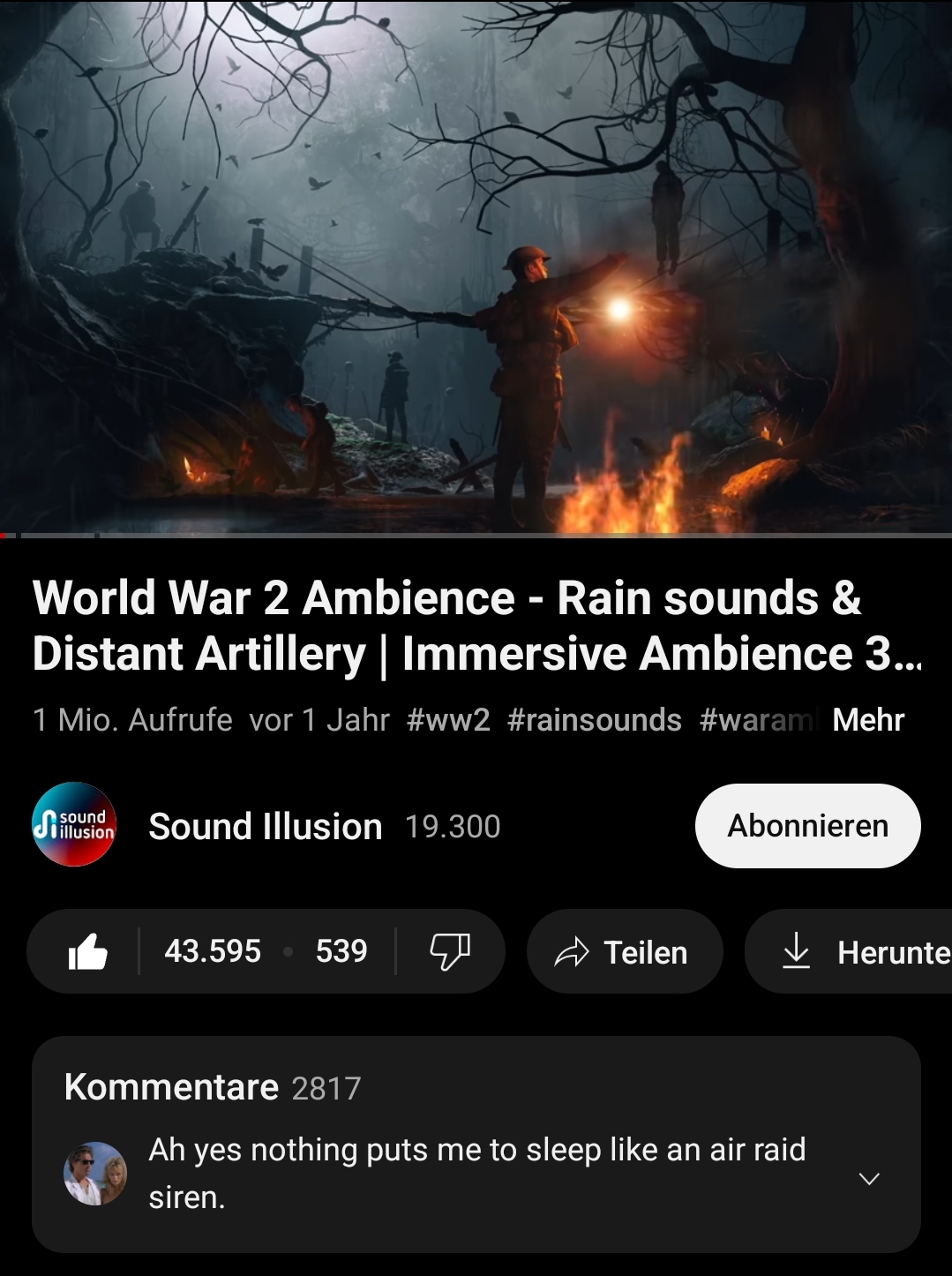The image size is (952, 1276).
Task: Open the #rainsounds hashtag
Action: pyautogui.click(x=594, y=720)
